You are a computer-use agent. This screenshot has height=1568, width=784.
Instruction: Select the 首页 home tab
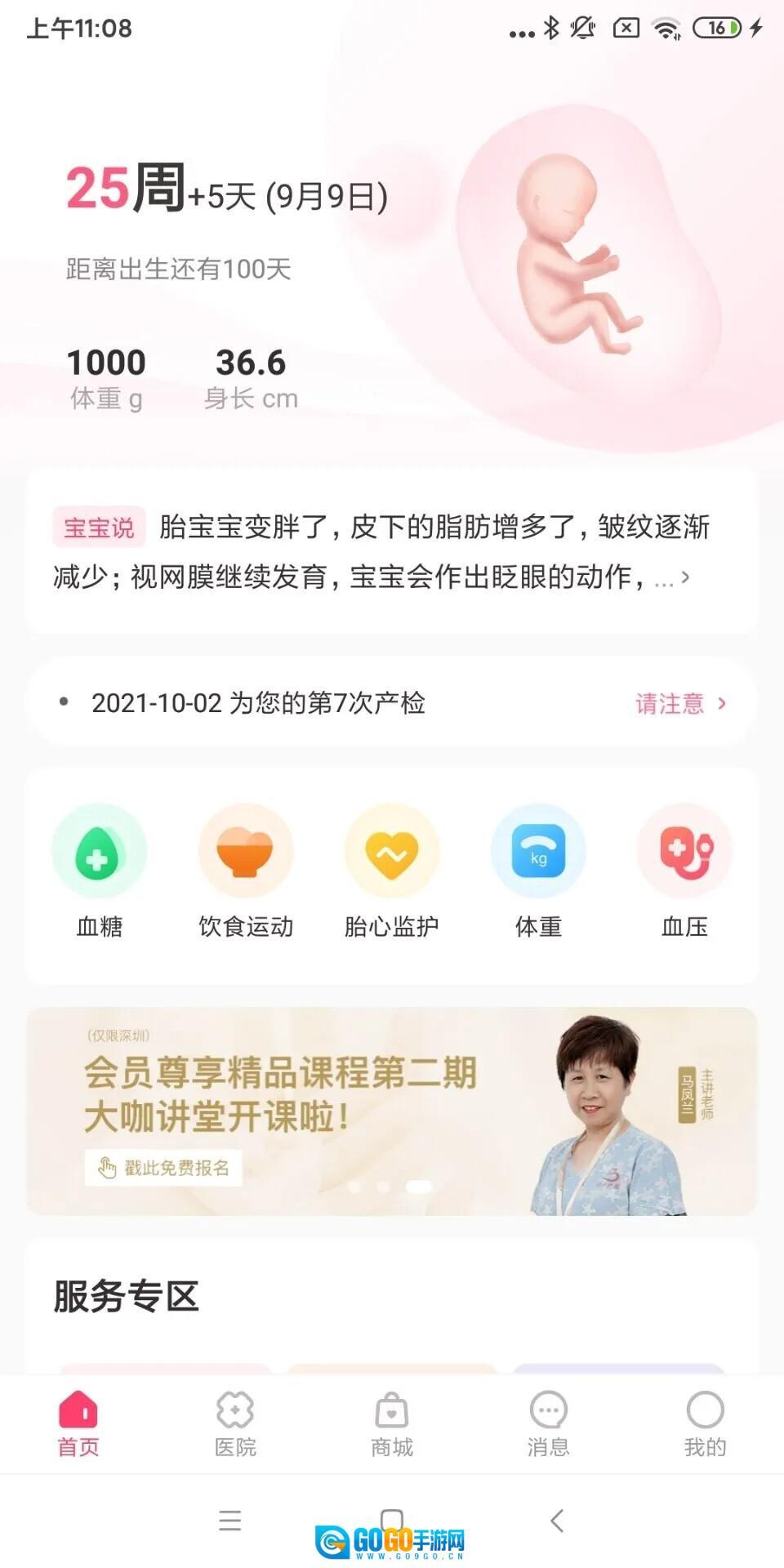[78, 1424]
